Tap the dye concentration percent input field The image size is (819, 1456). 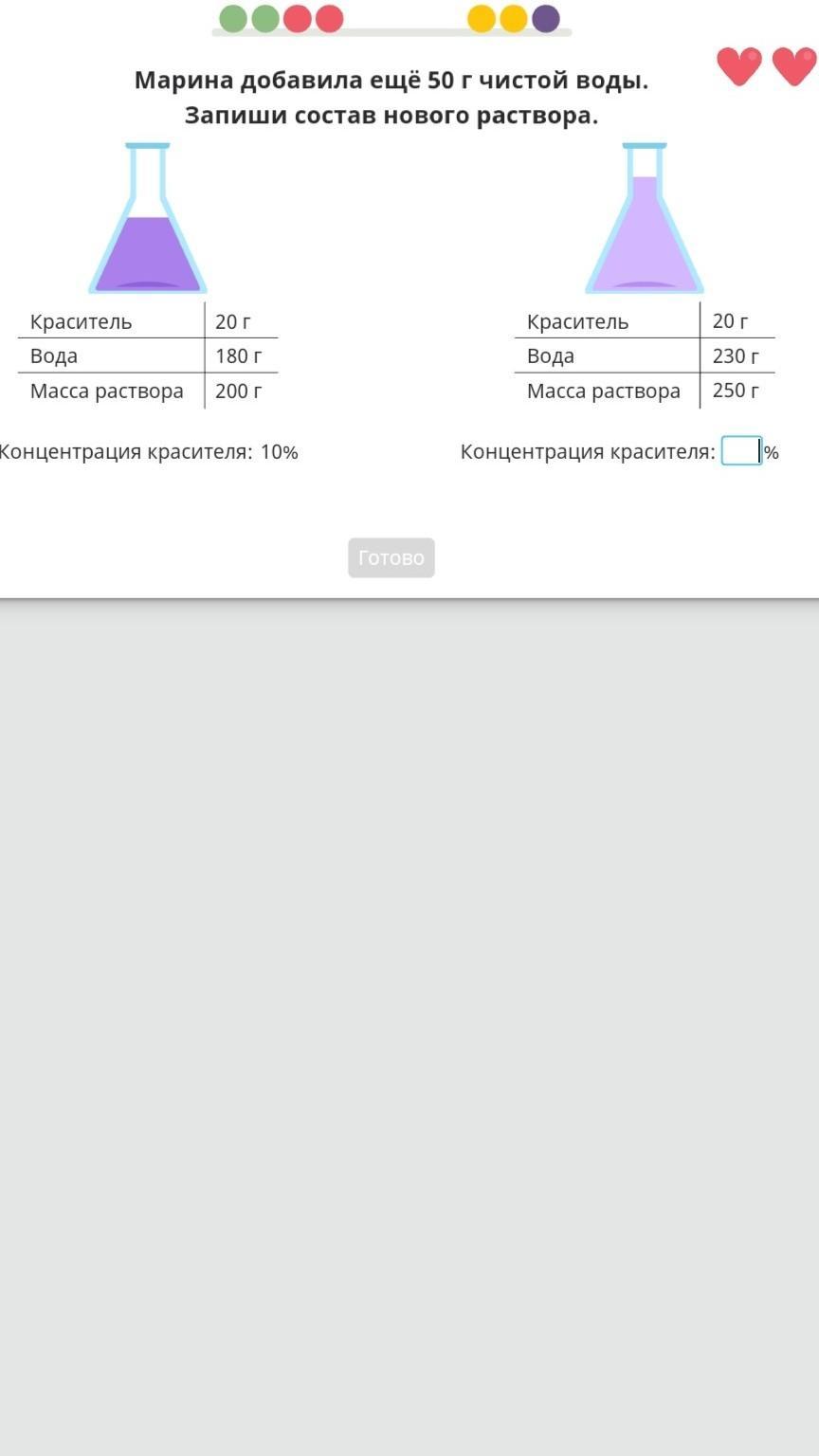(741, 451)
